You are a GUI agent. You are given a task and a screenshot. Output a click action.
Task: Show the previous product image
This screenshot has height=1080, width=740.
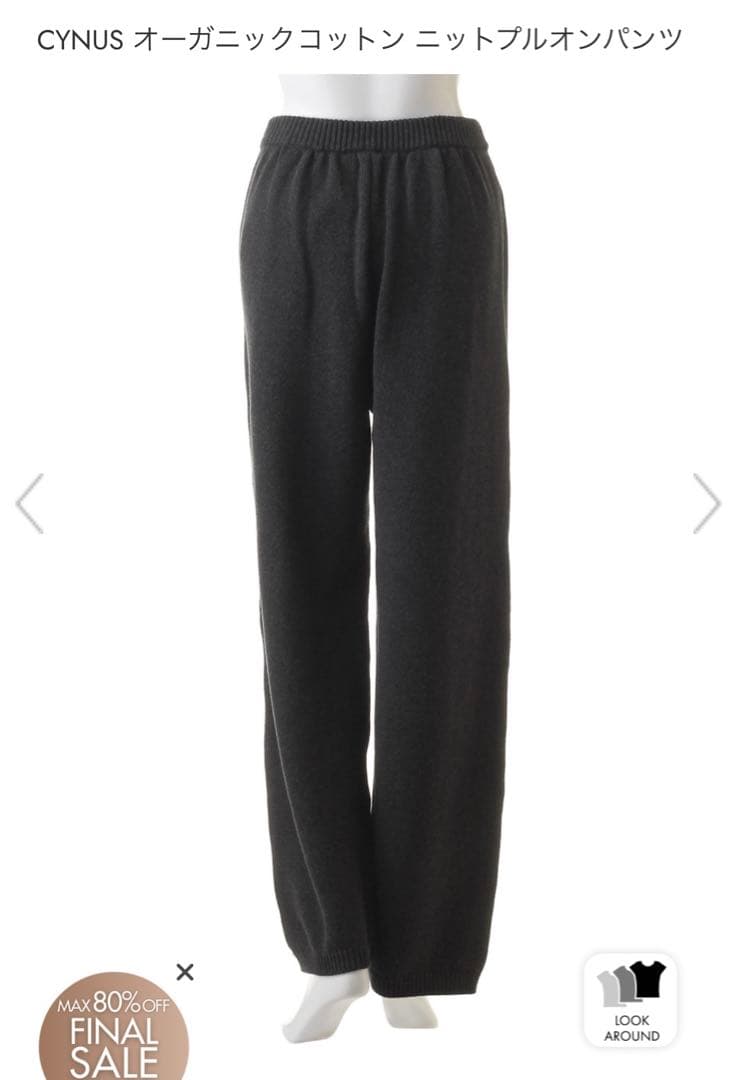(30, 503)
